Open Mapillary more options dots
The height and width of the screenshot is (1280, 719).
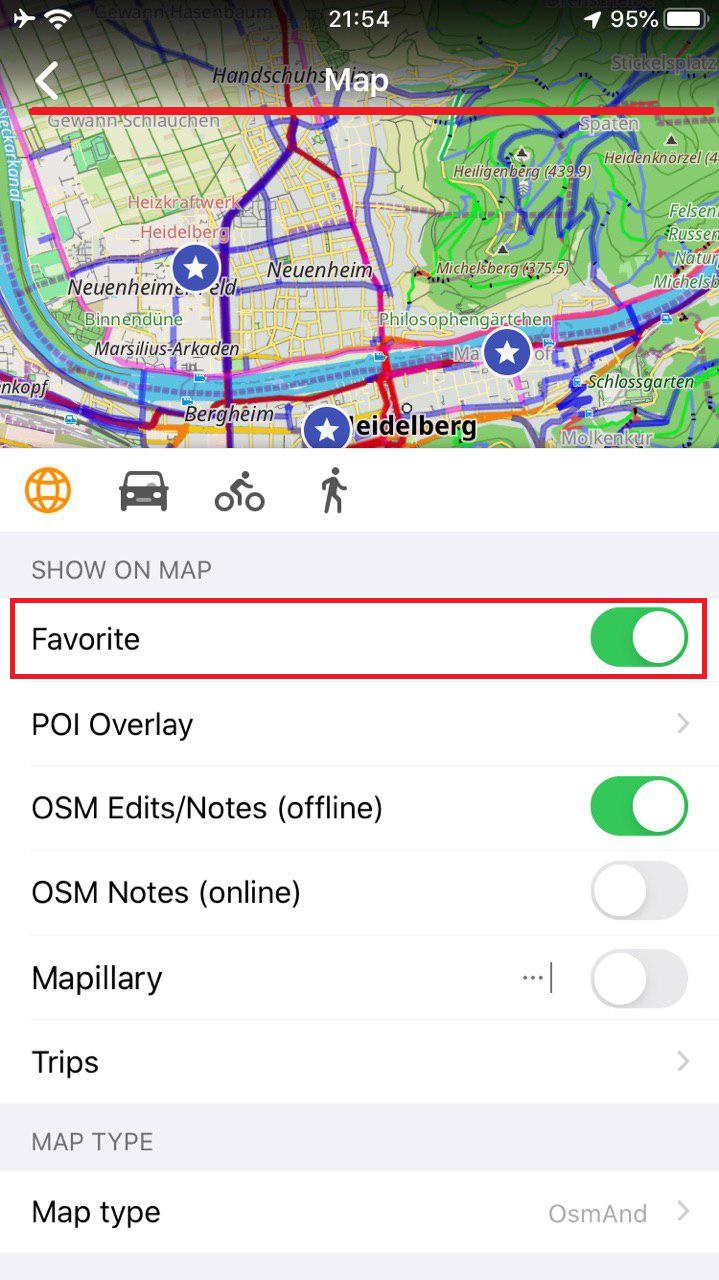(x=532, y=977)
